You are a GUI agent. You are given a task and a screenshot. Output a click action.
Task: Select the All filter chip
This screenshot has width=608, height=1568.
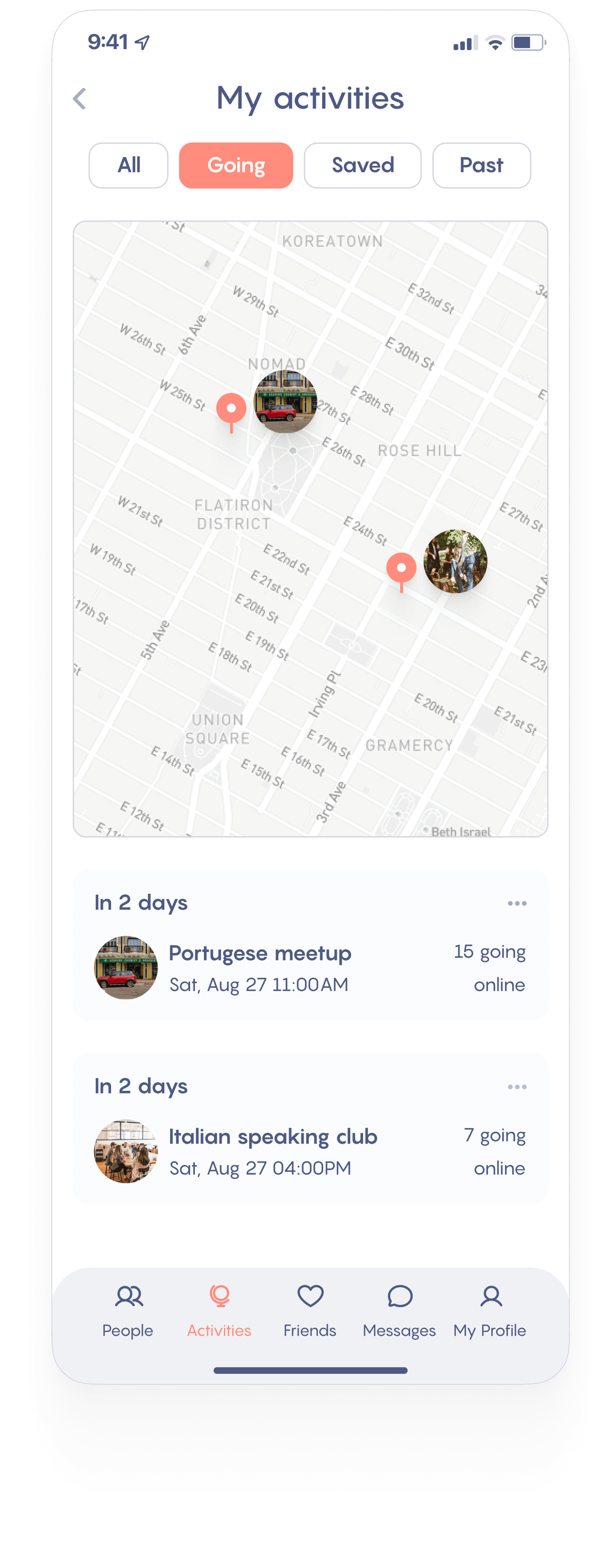click(x=129, y=165)
